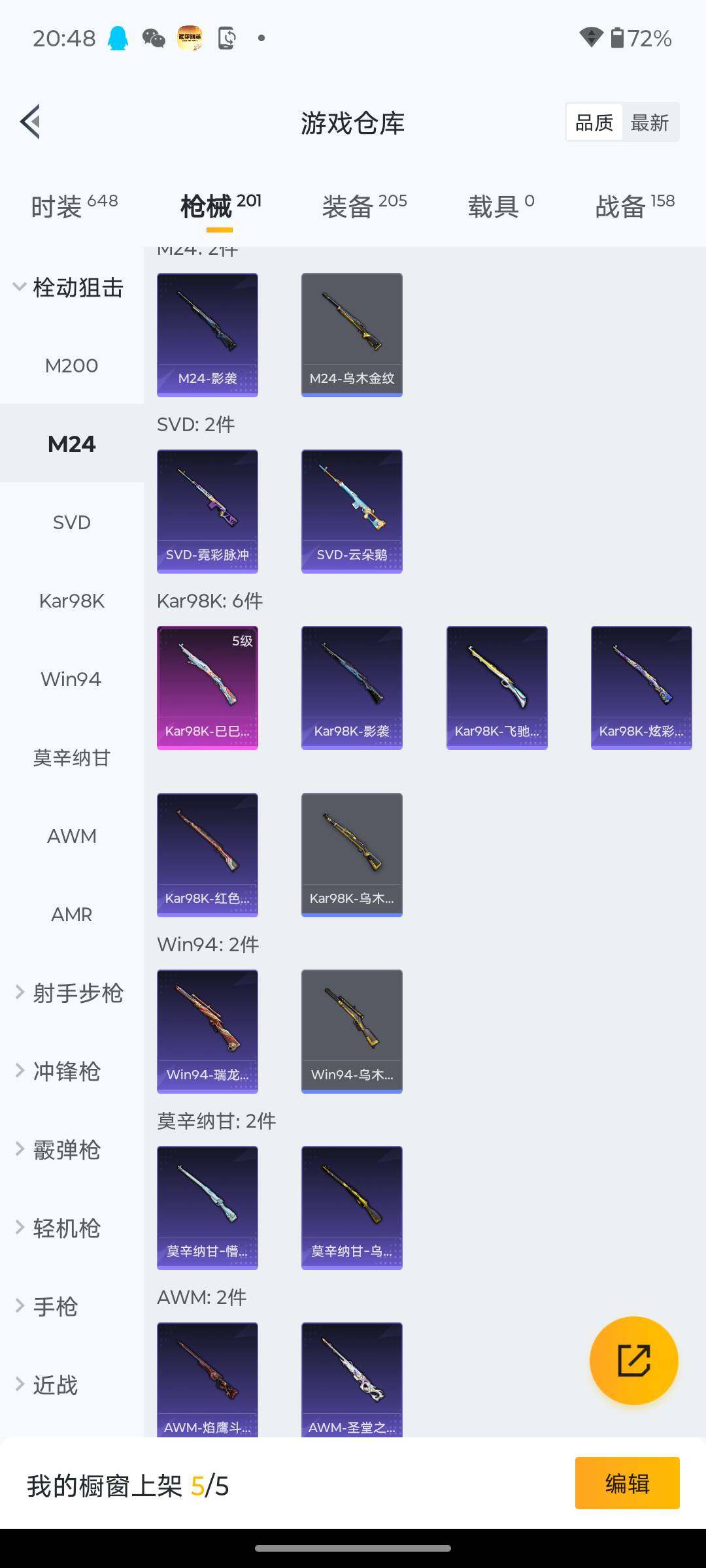
Task: Switch to the 装备 tab
Action: click(364, 206)
